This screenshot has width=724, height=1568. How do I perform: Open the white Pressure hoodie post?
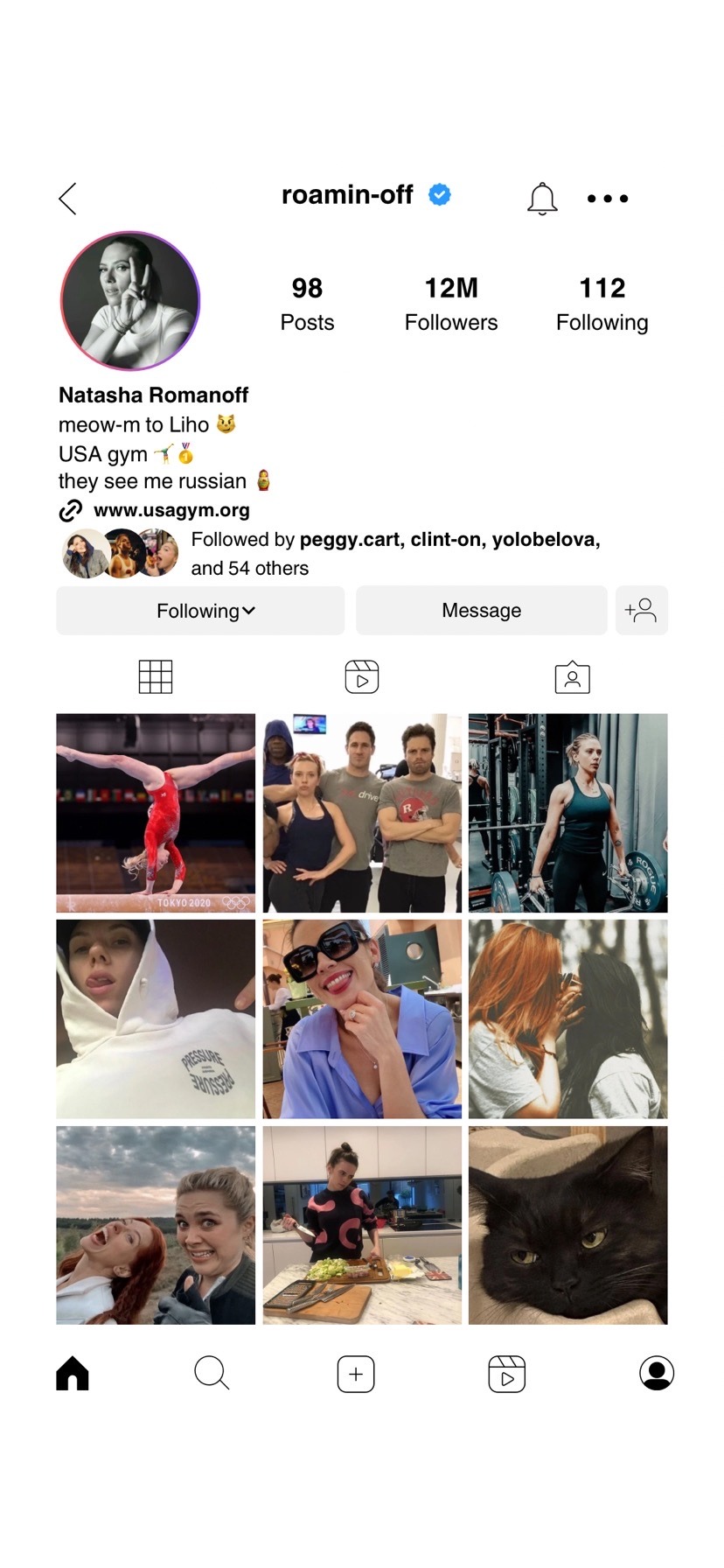(156, 1018)
